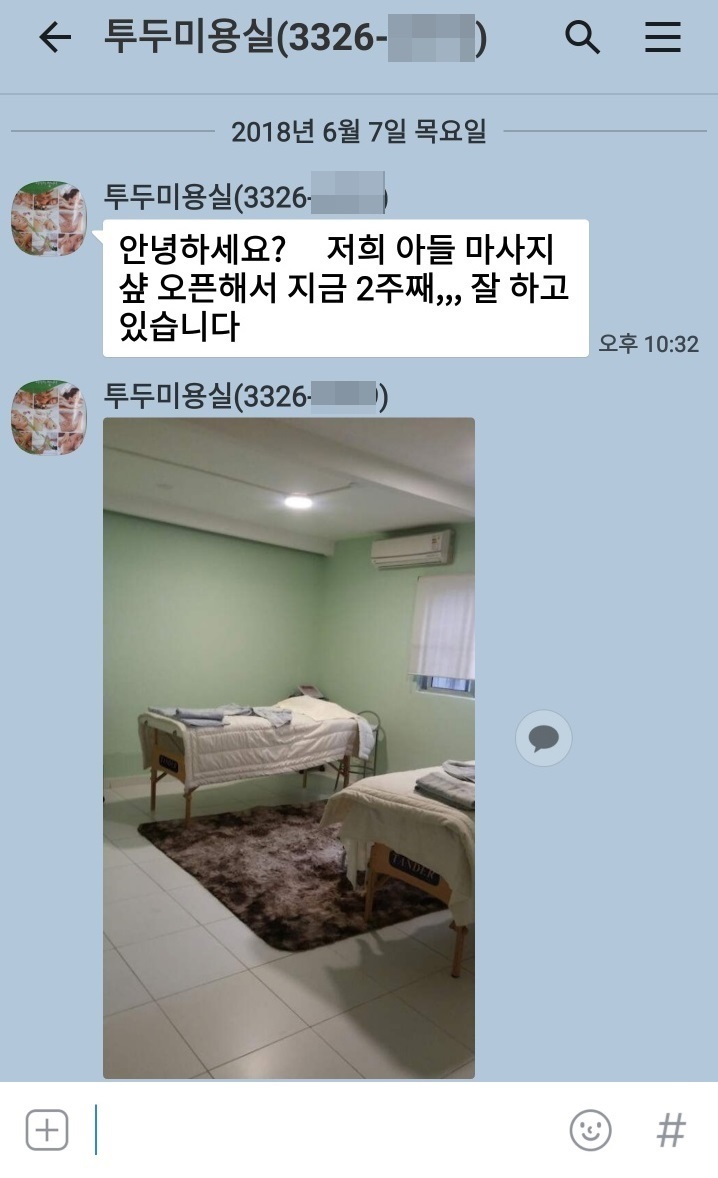The image size is (718, 1178).
Task: Open the chat room hamburger menu
Action: 662,38
